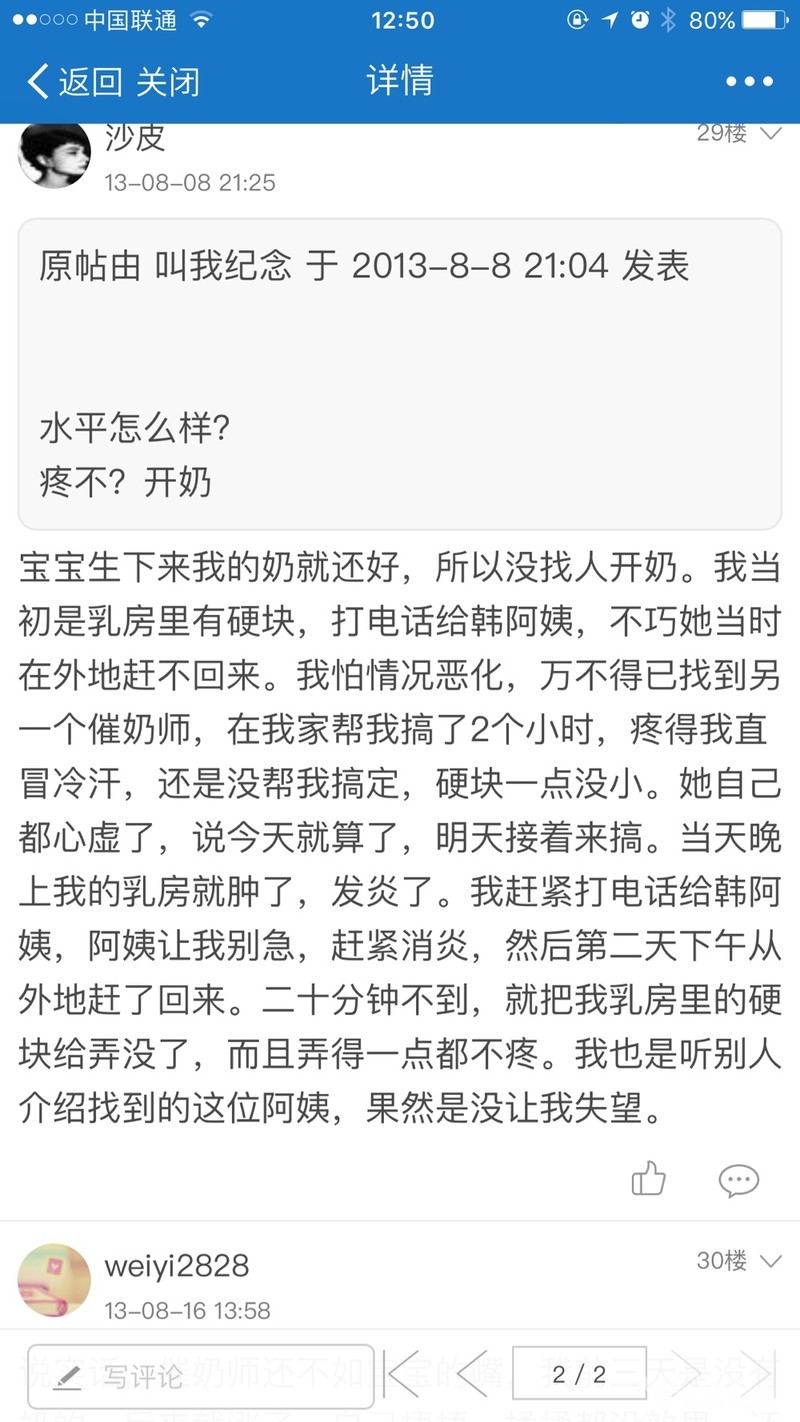Go back using 返回

[75, 81]
